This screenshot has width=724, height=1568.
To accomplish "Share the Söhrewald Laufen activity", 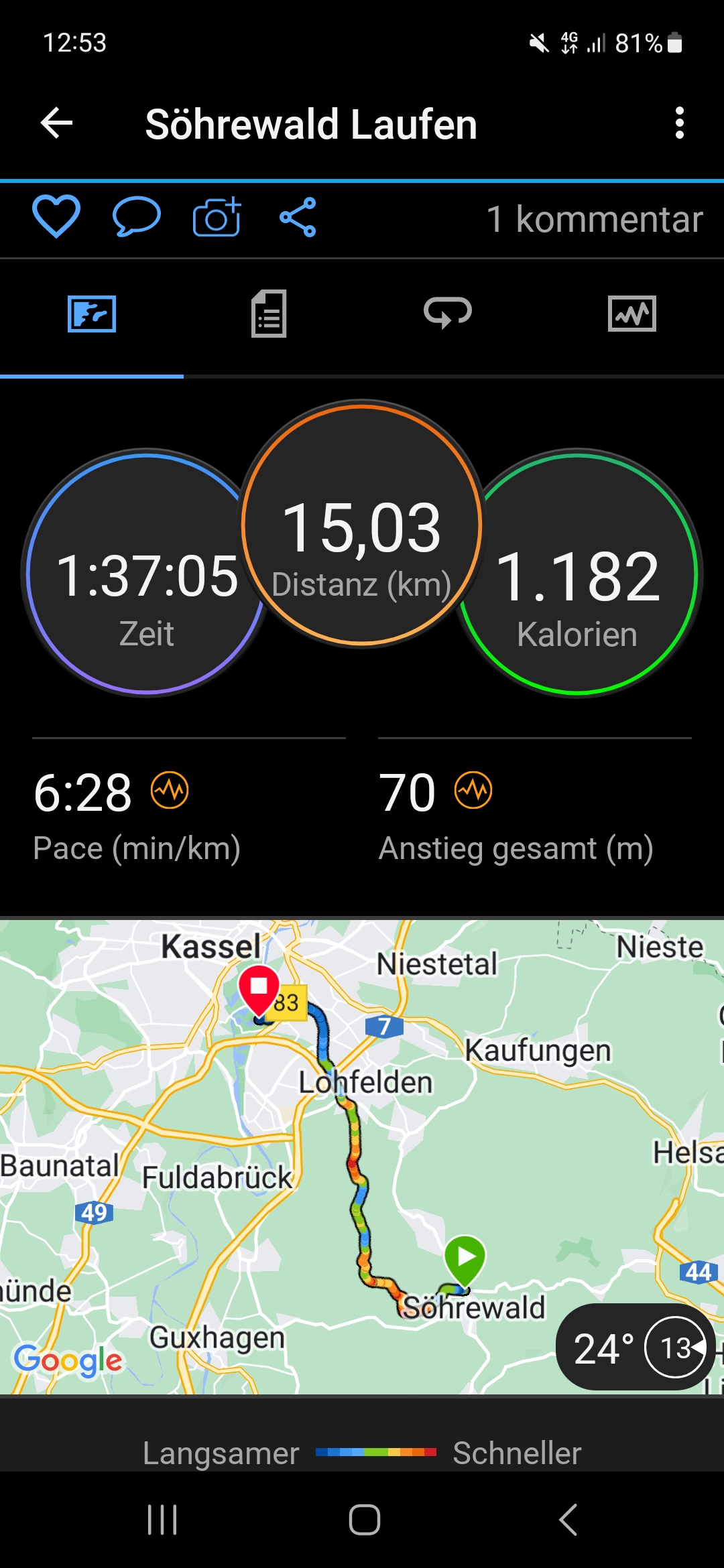I will click(298, 217).
